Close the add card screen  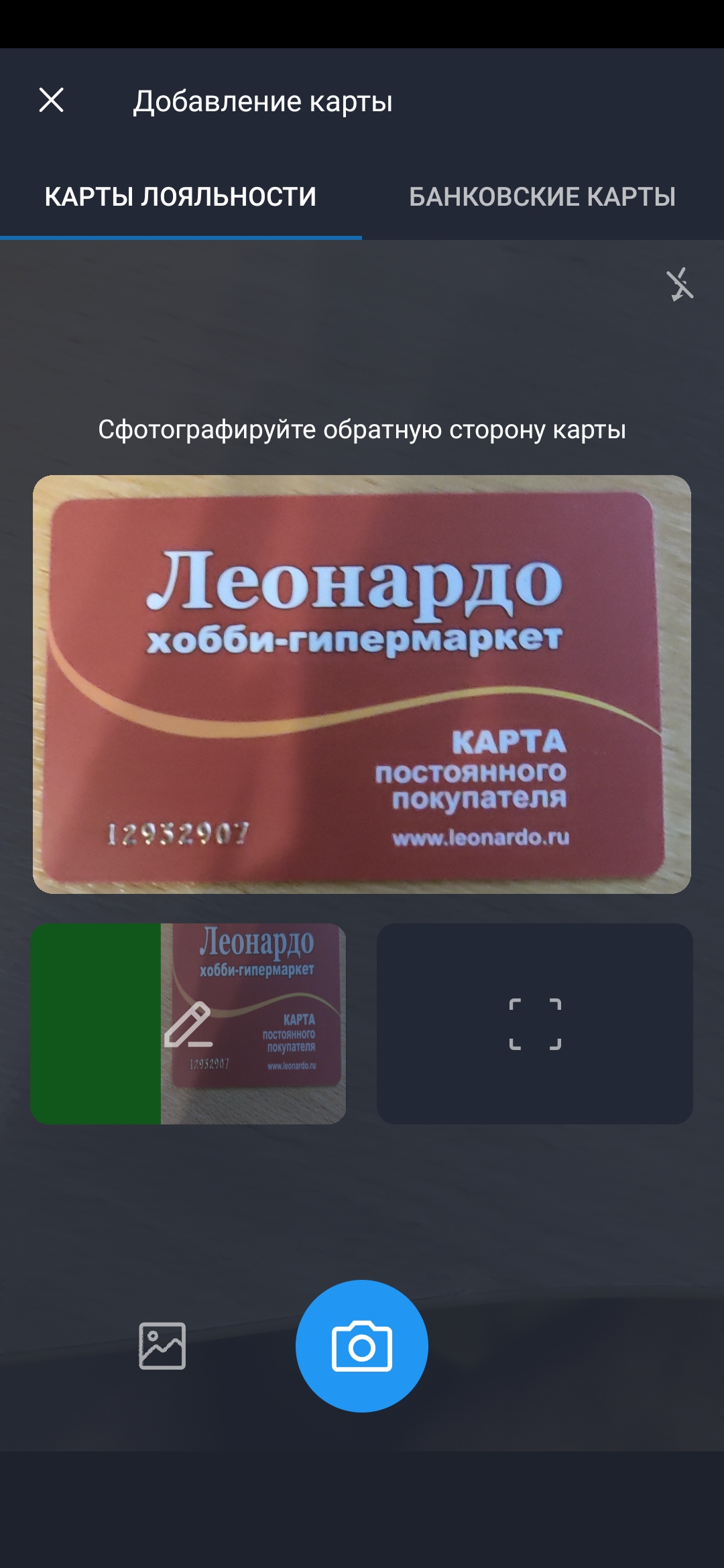pos(52,101)
